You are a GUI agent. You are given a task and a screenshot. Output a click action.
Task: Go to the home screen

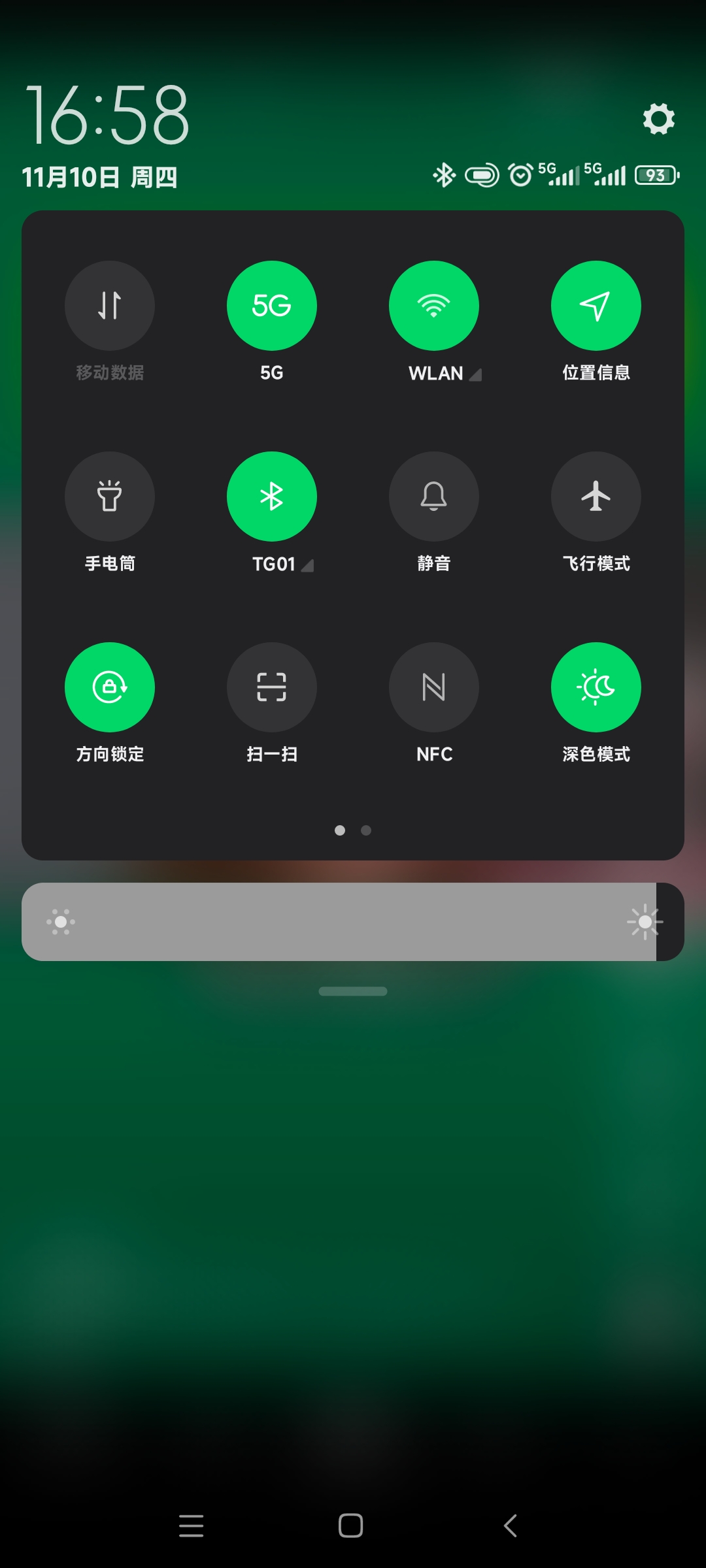click(x=351, y=1526)
